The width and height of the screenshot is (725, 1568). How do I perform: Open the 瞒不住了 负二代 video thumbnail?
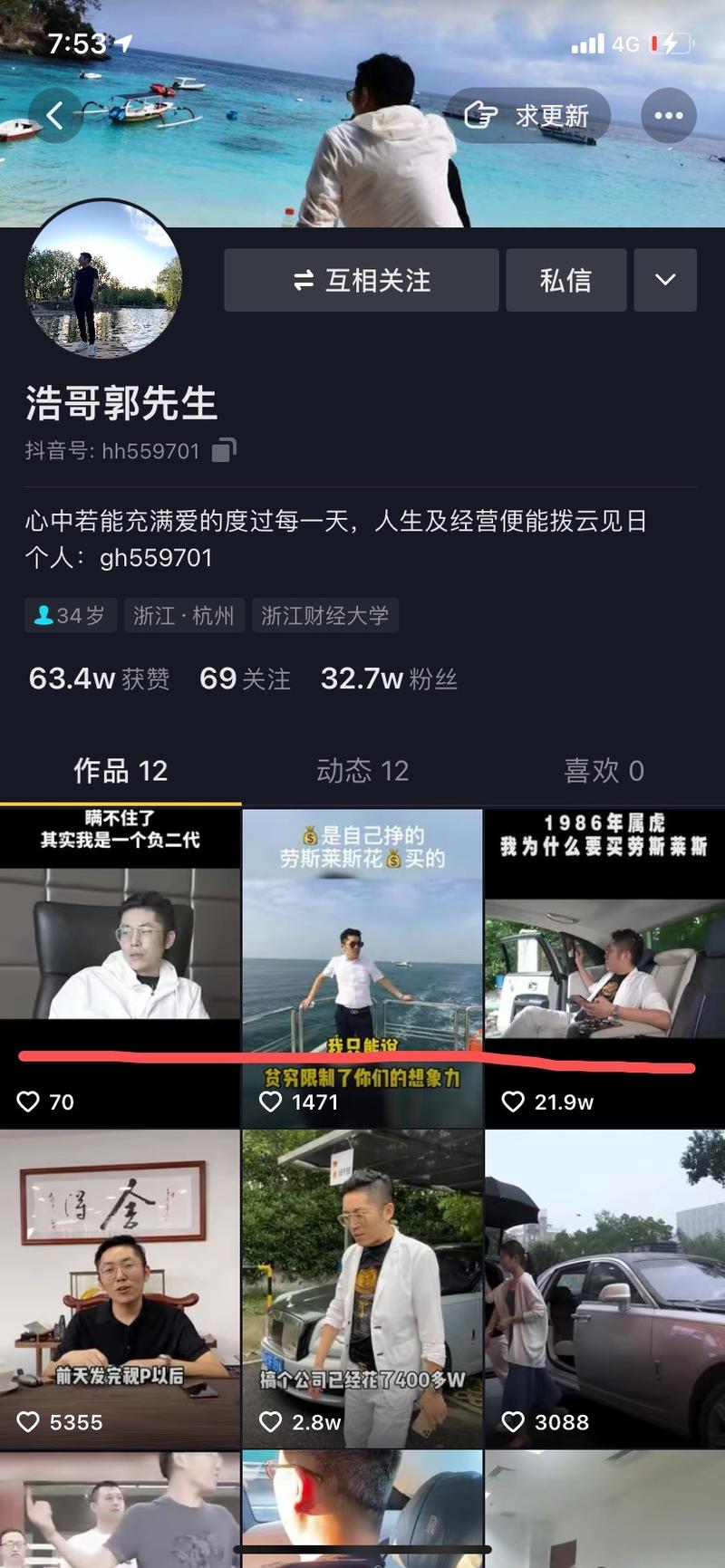coord(121,942)
